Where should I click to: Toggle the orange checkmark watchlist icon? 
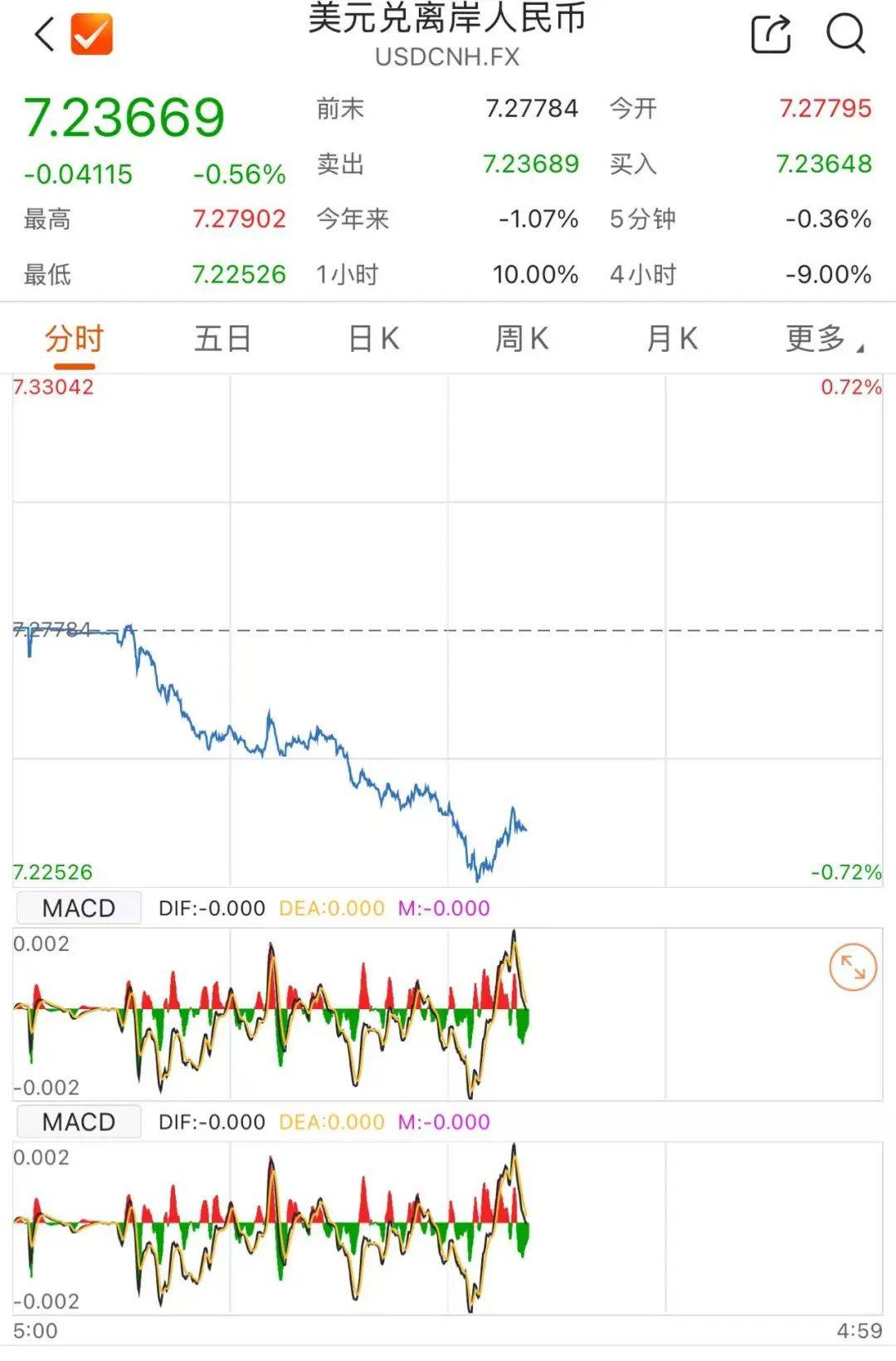(x=91, y=35)
